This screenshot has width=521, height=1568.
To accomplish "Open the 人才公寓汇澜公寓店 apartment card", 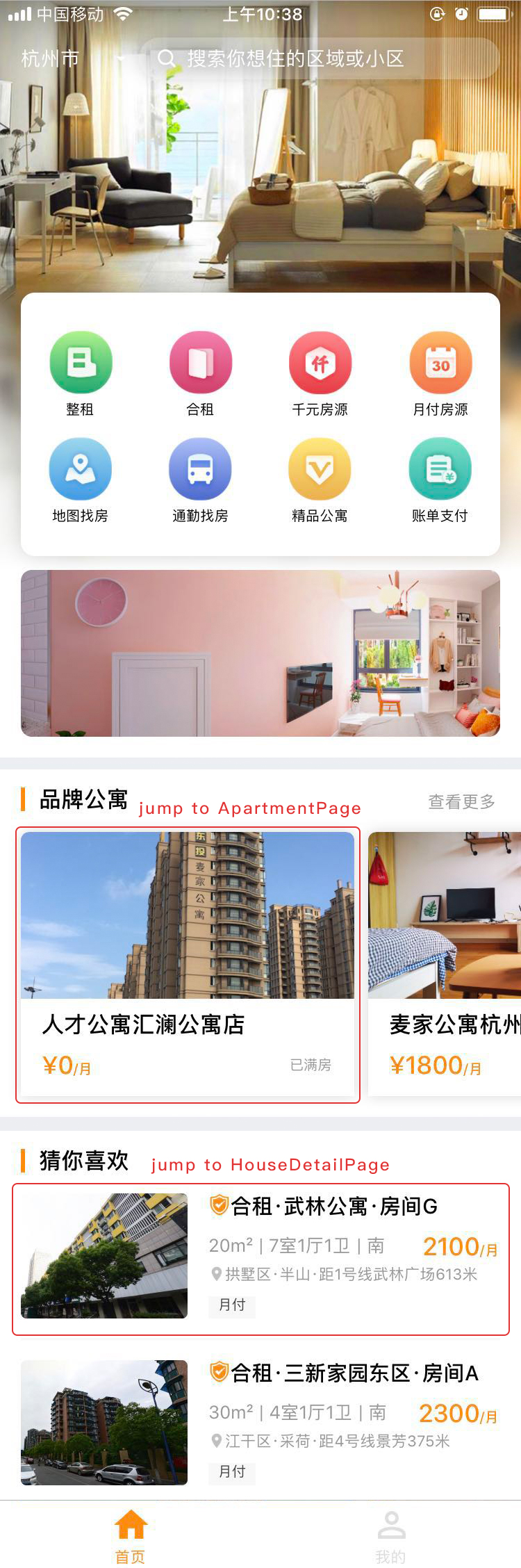I will click(x=188, y=964).
